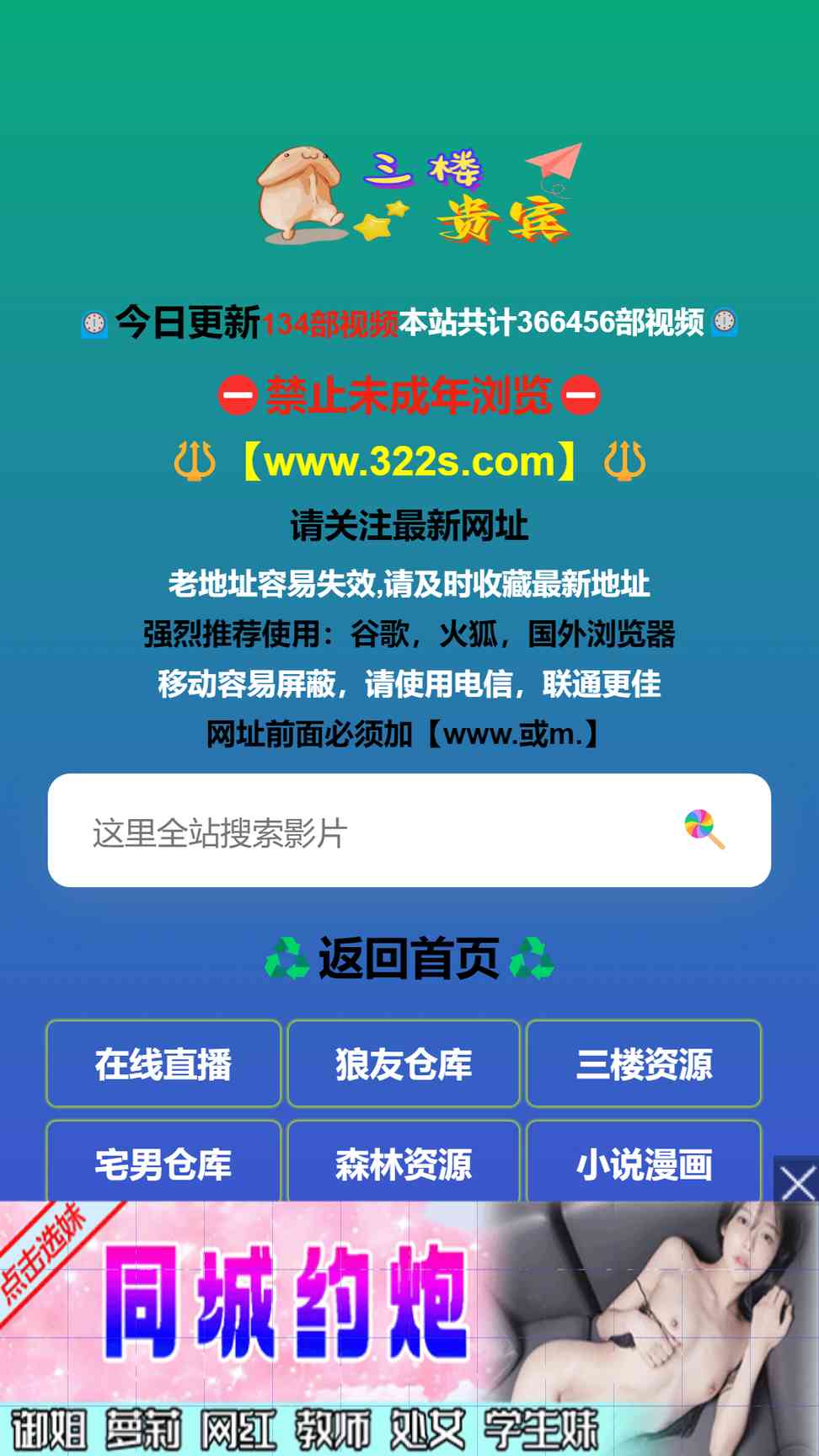Select the 三楼资源 button
819x1456 pixels.
point(644,1063)
